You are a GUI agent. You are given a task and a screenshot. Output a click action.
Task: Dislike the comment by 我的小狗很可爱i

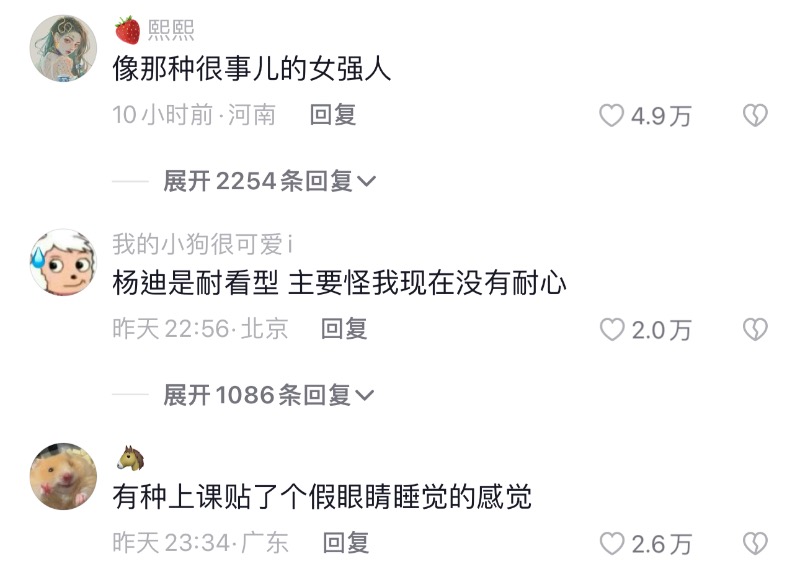click(x=755, y=329)
